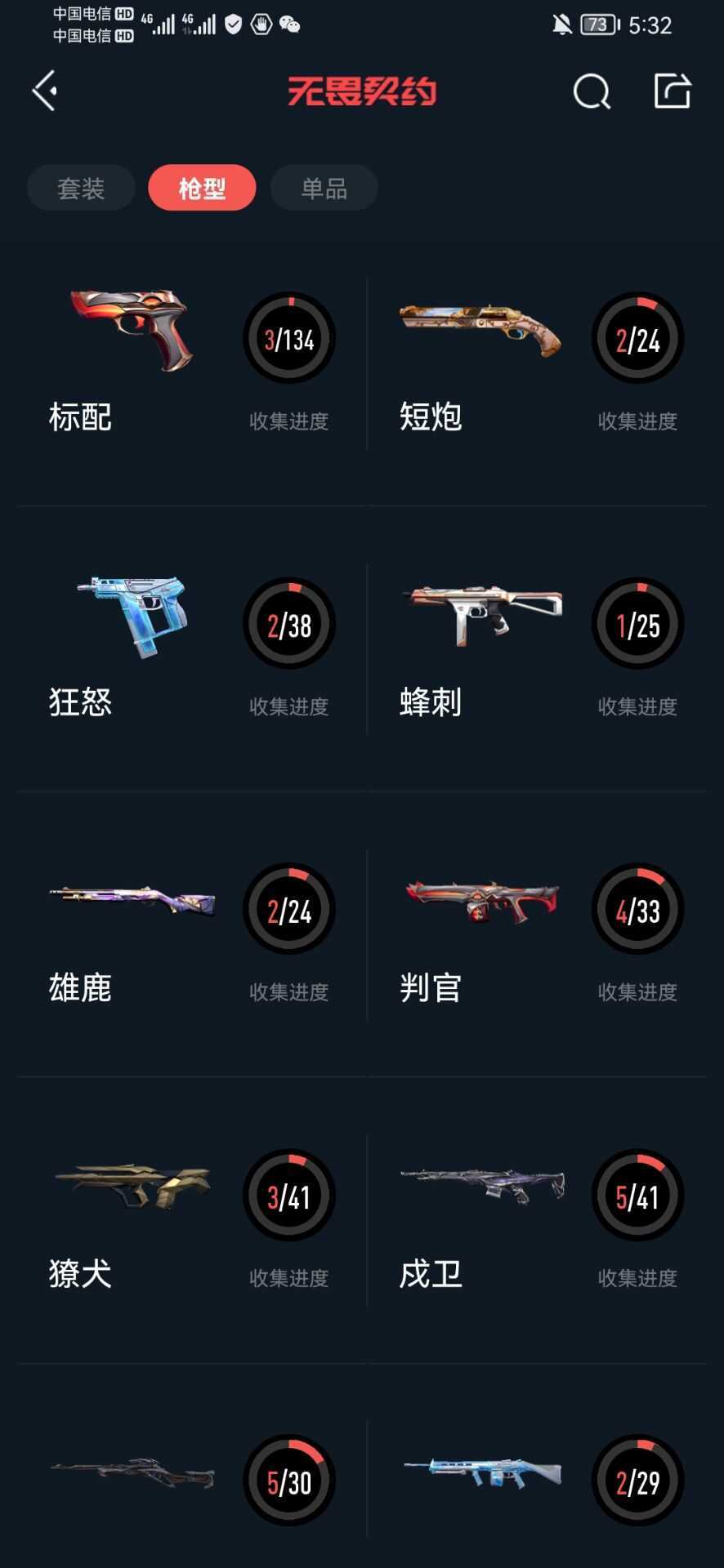
Task: Open the weapon card showing 5/30 progress
Action: (x=192, y=1480)
